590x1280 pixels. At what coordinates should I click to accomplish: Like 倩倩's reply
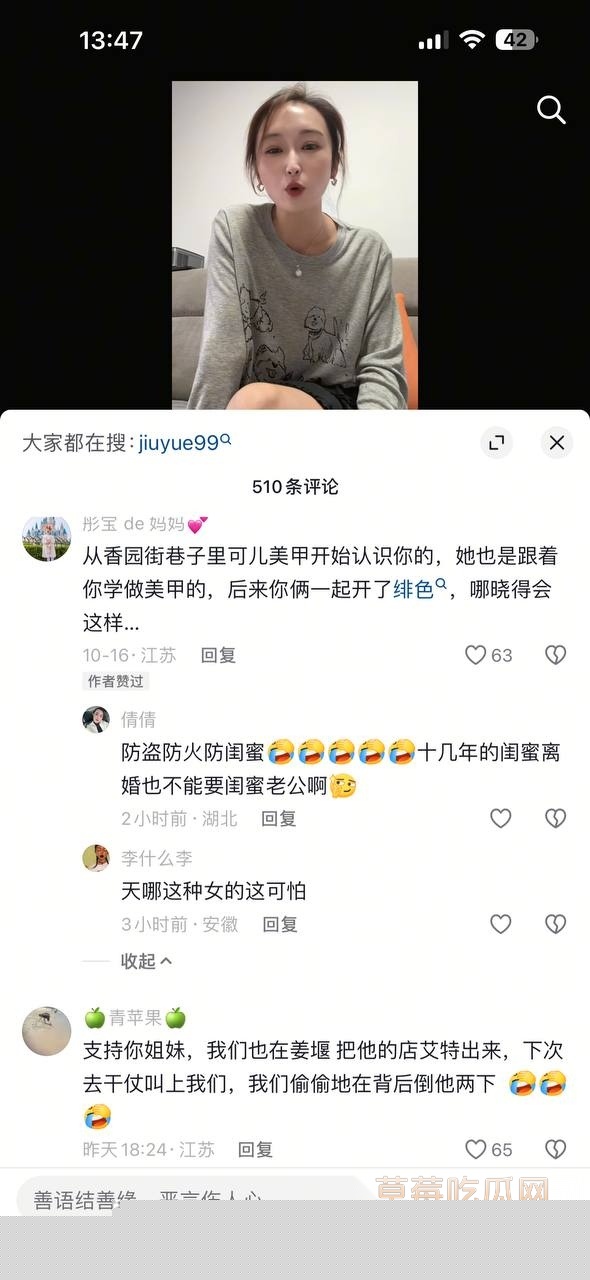pyautogui.click(x=501, y=818)
